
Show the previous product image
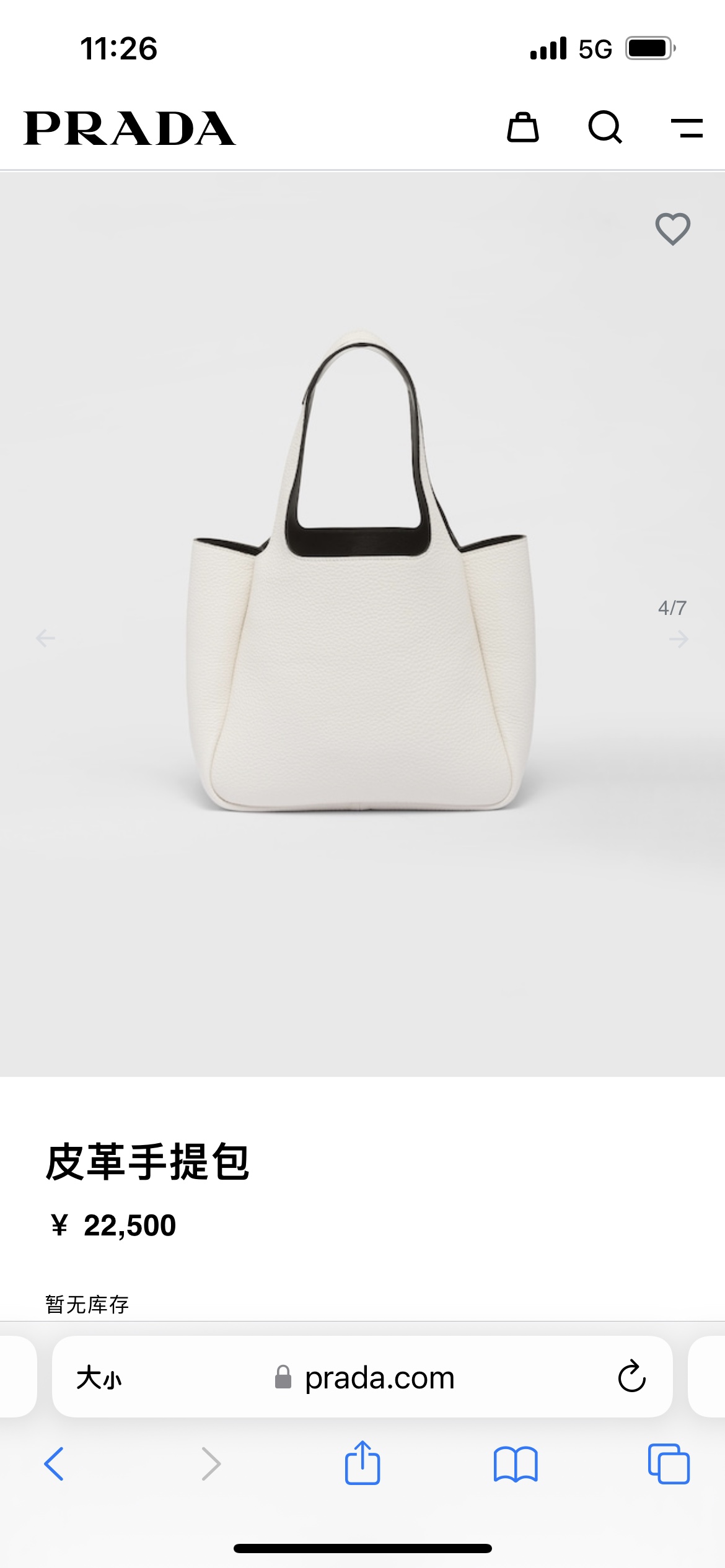click(x=45, y=638)
